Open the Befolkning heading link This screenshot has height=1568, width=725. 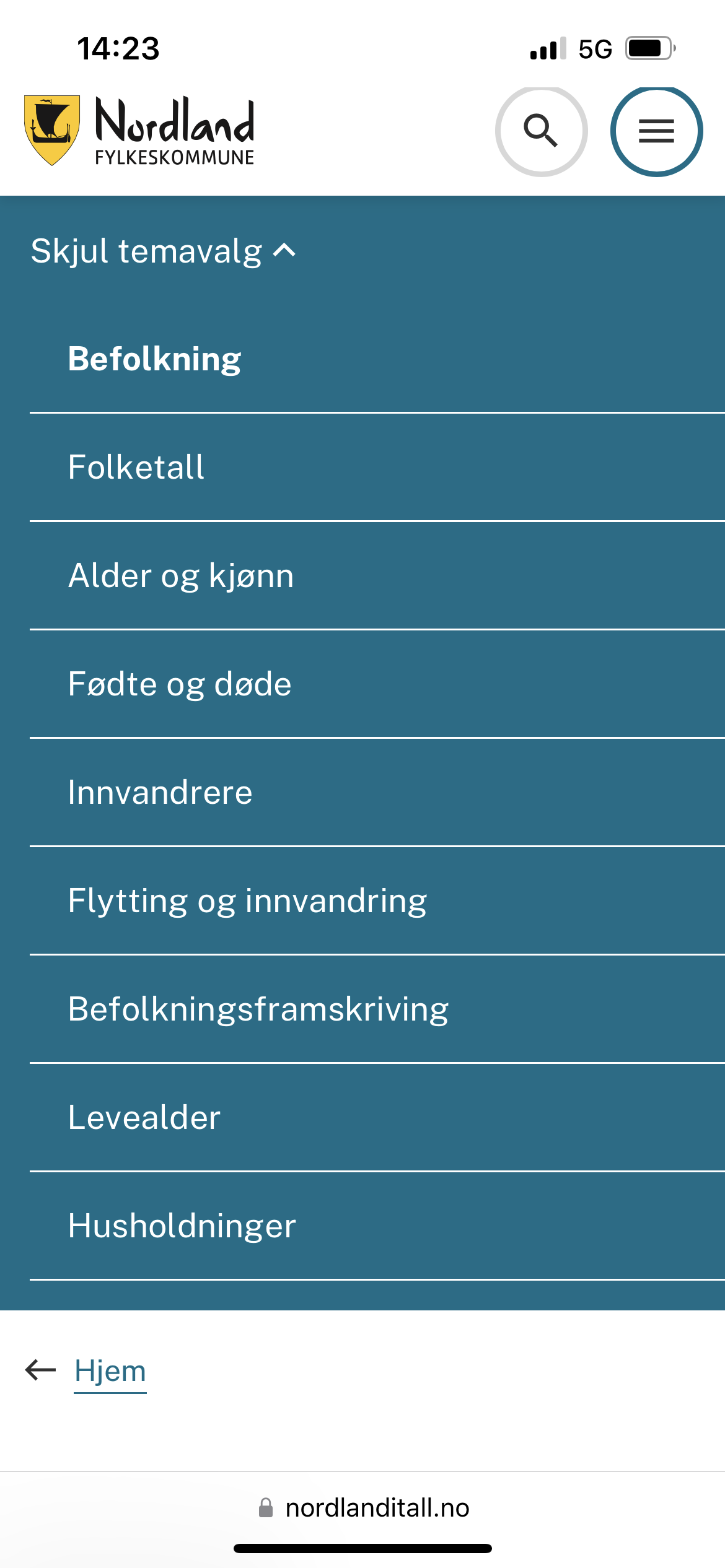pos(154,359)
